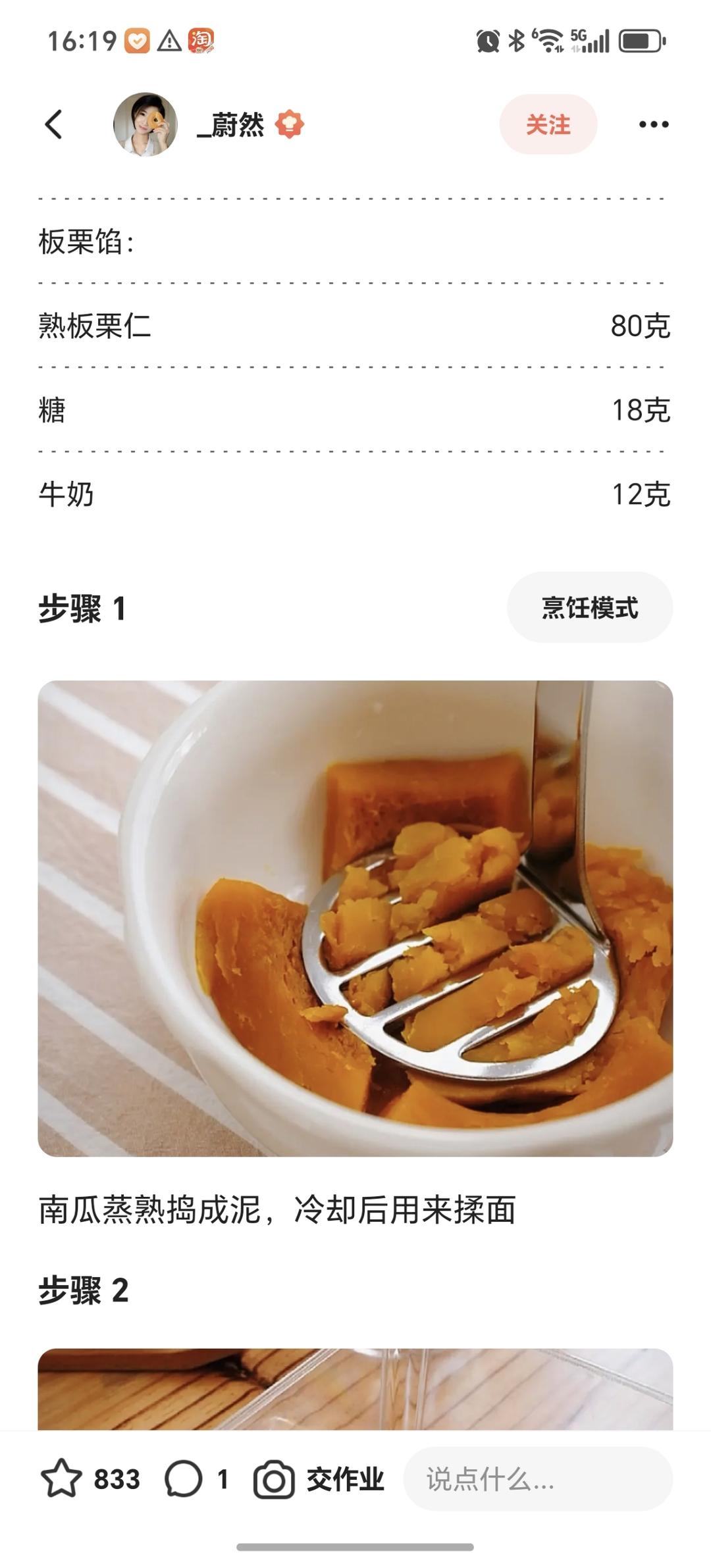Go back using the top-left arrow
This screenshot has width=711, height=1568.
coord(54,124)
